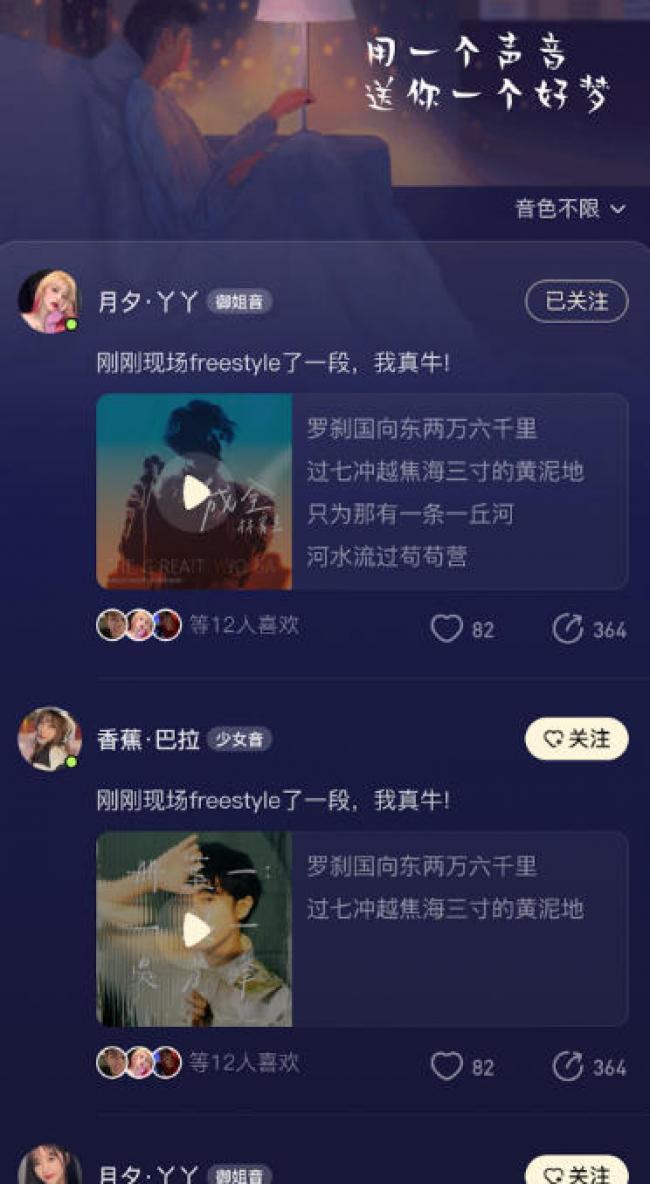Viewport: 650px width, 1184px height.
Task: Open the lyrics card in the first 月夕·丫丫 post
Action: coord(458,492)
